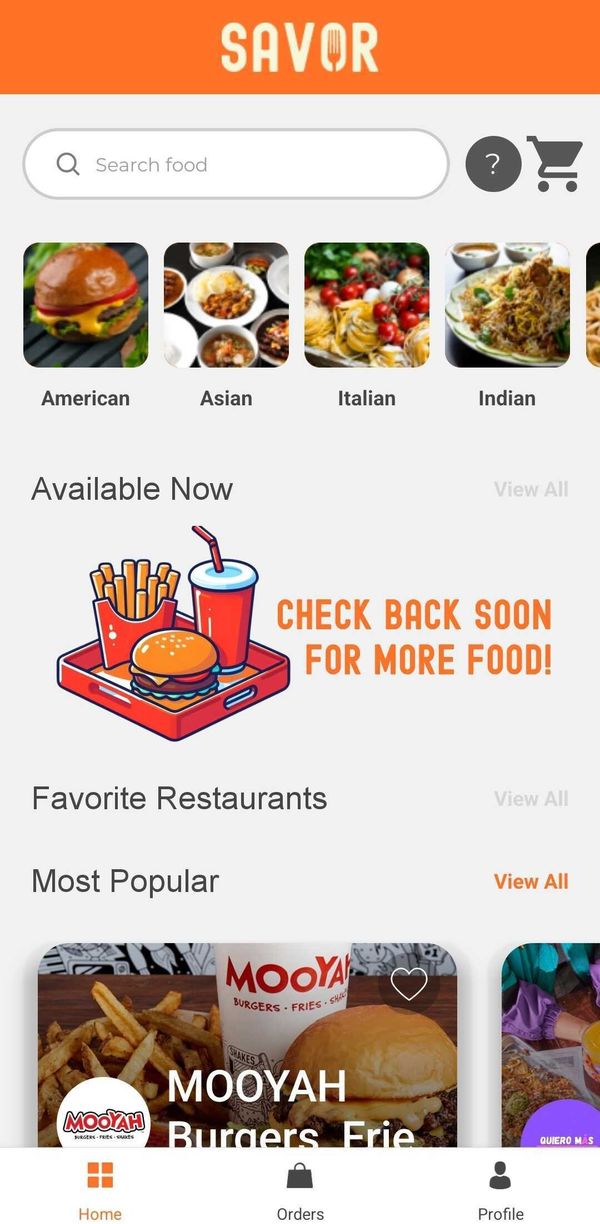View all Most Popular restaurants
600x1224 pixels.
[x=531, y=881]
